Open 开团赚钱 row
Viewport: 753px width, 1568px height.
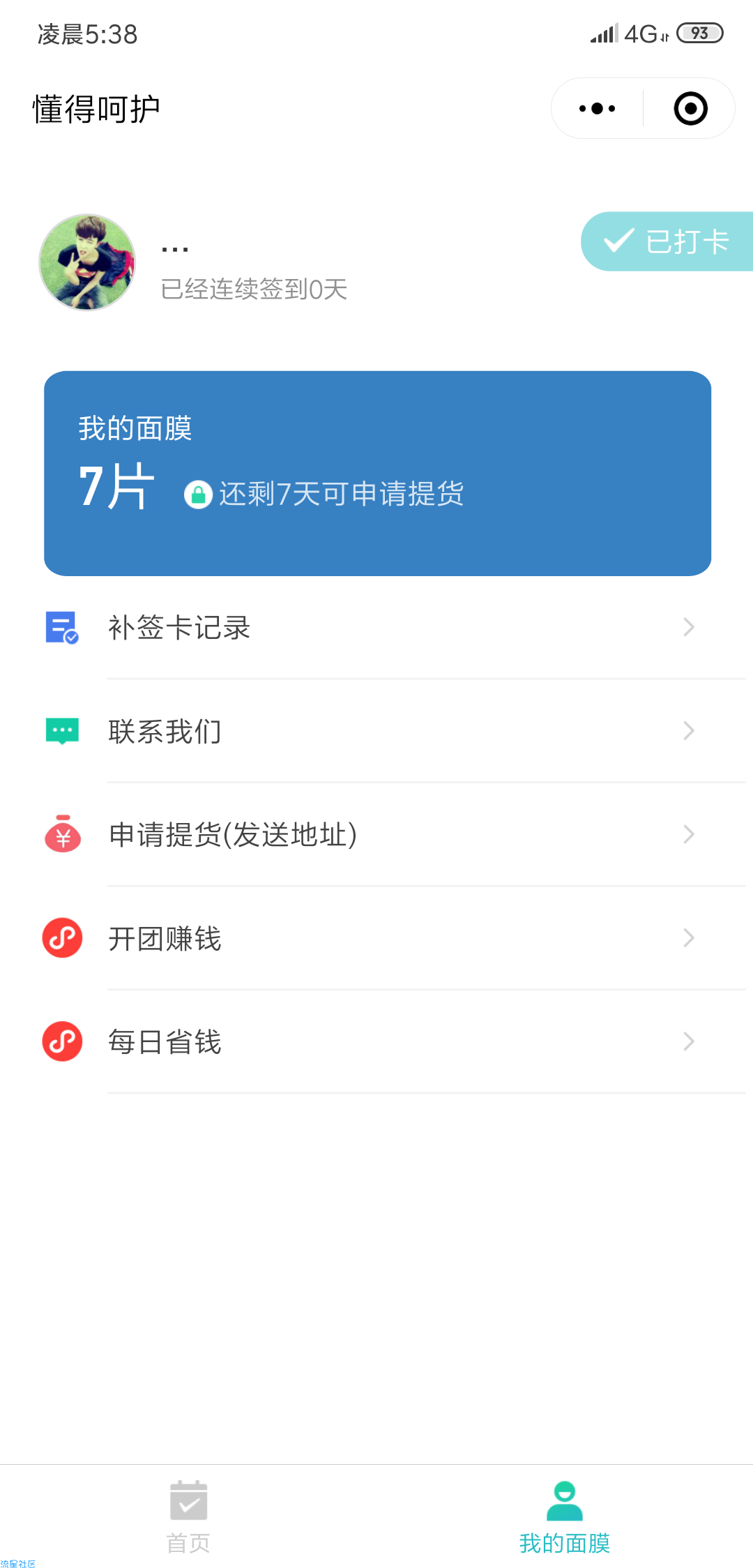(376, 938)
